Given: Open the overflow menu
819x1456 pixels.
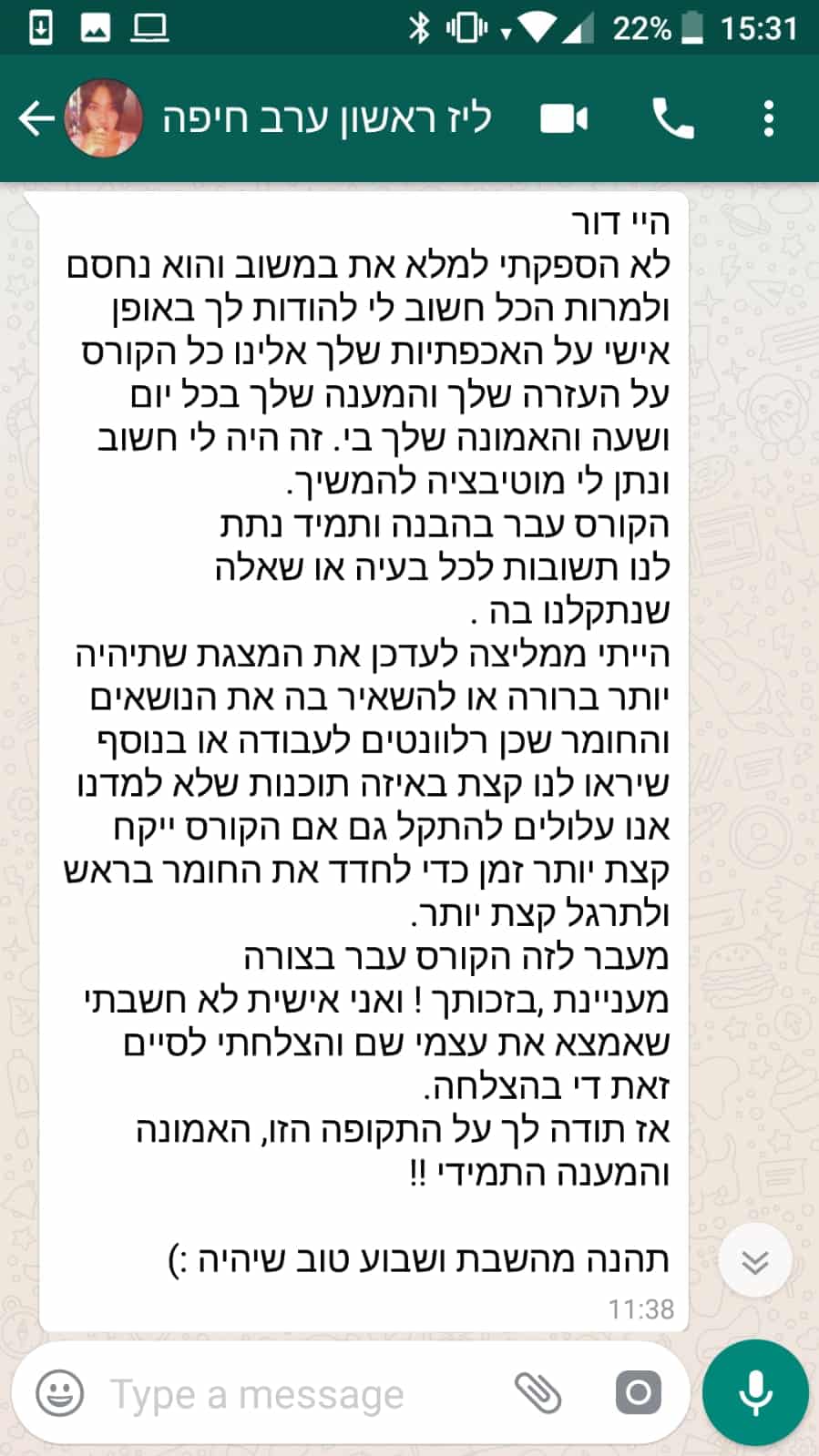Looking at the screenshot, I should click(769, 118).
